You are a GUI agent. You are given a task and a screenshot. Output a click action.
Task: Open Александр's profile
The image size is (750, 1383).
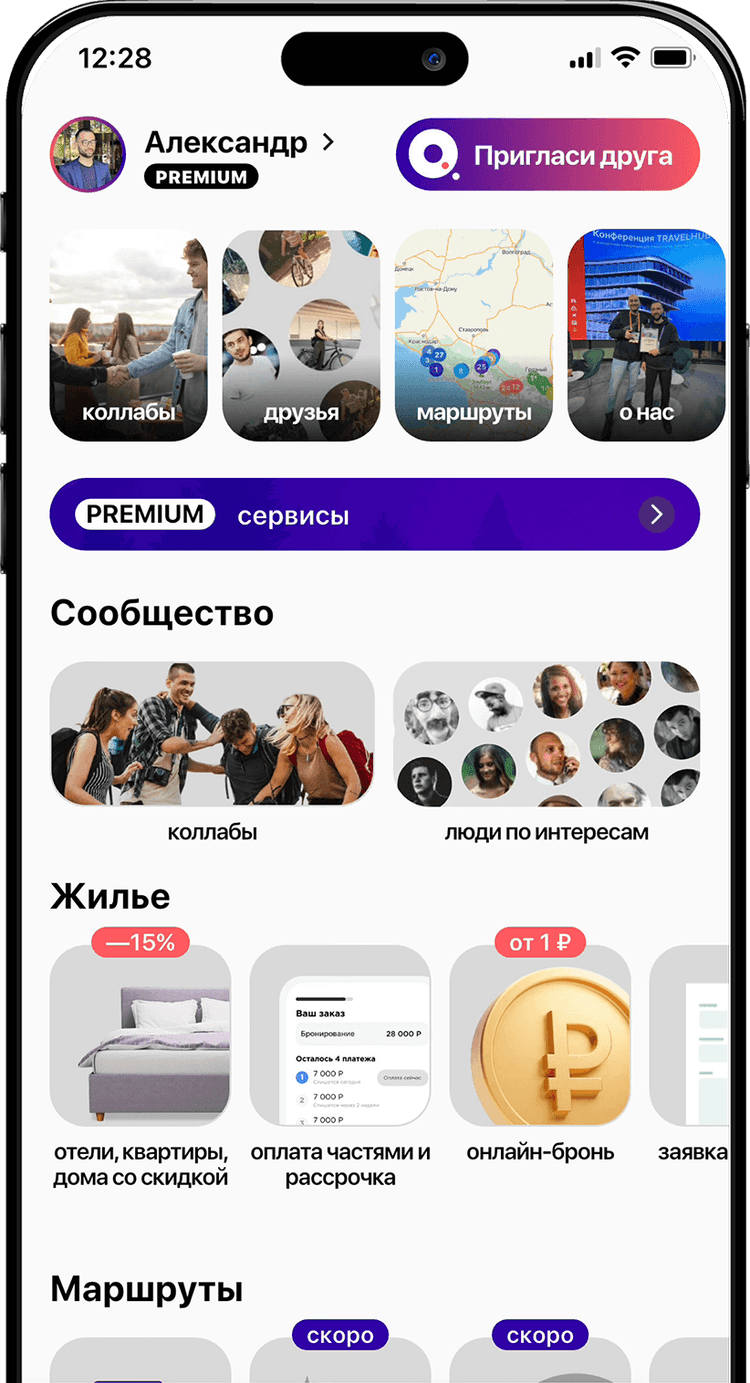point(240,143)
